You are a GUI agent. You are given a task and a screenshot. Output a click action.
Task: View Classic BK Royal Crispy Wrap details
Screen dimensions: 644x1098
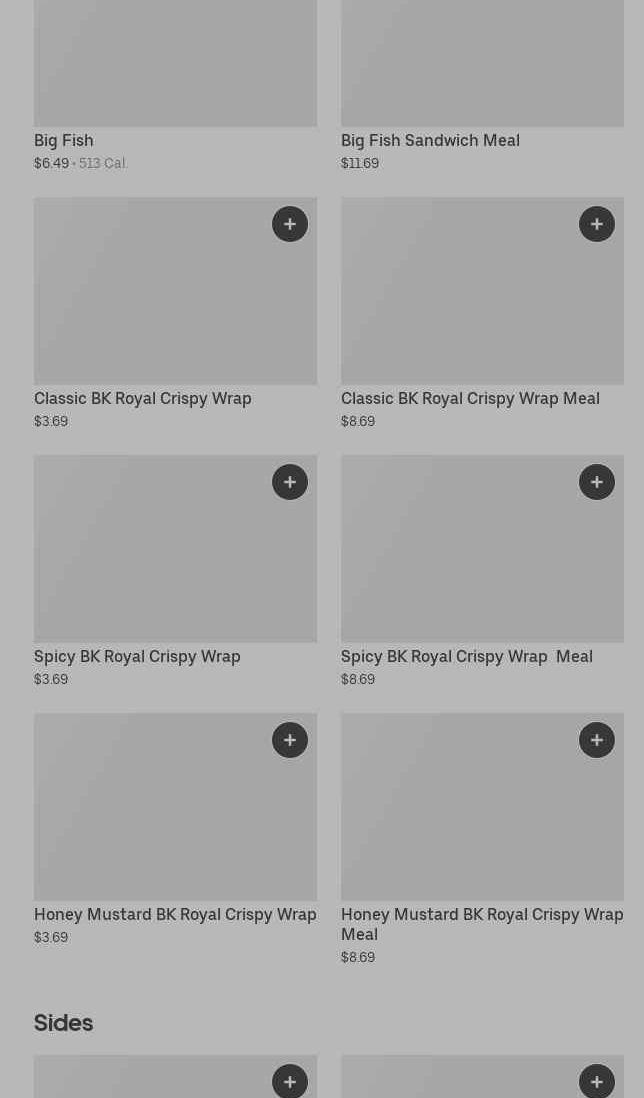click(142, 398)
